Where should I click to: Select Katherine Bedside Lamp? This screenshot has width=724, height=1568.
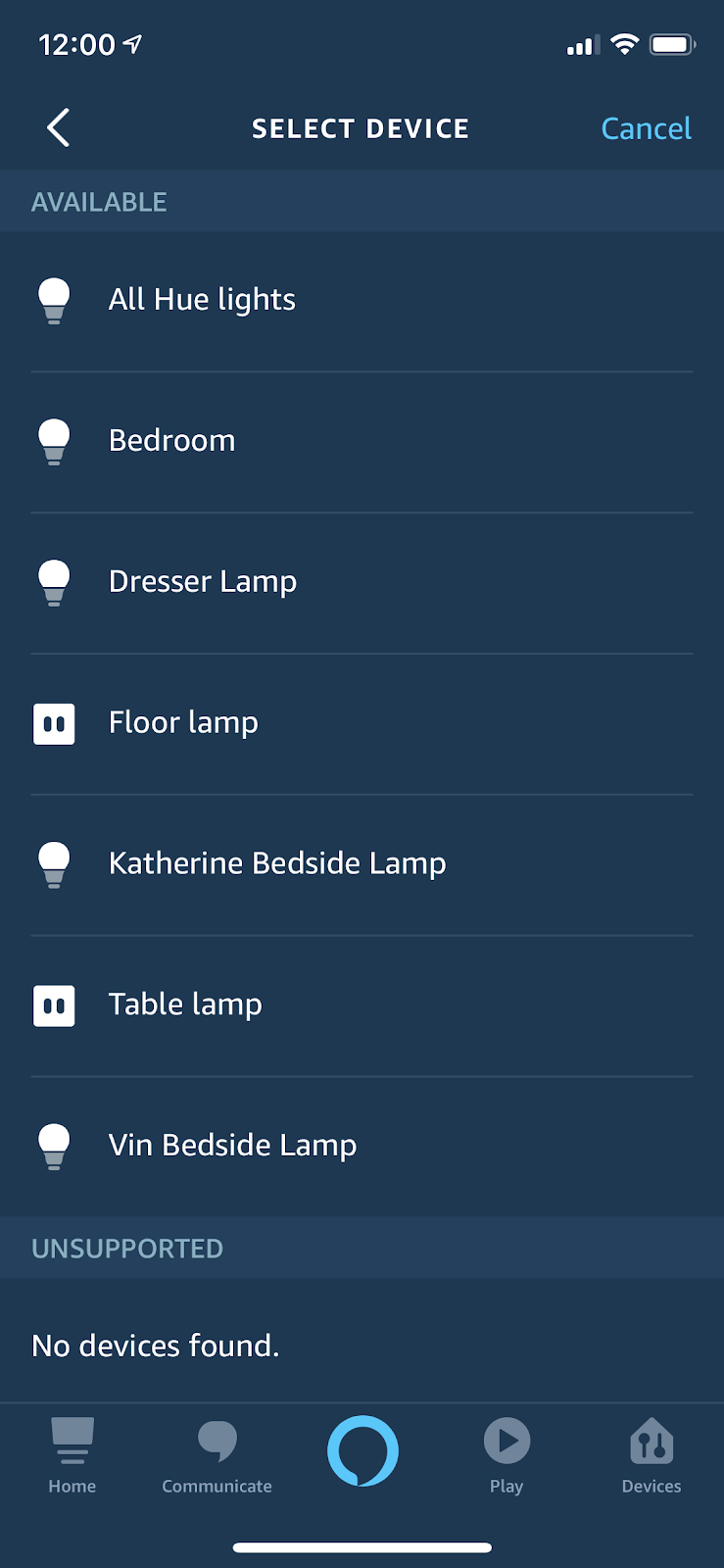pyautogui.click(x=362, y=865)
